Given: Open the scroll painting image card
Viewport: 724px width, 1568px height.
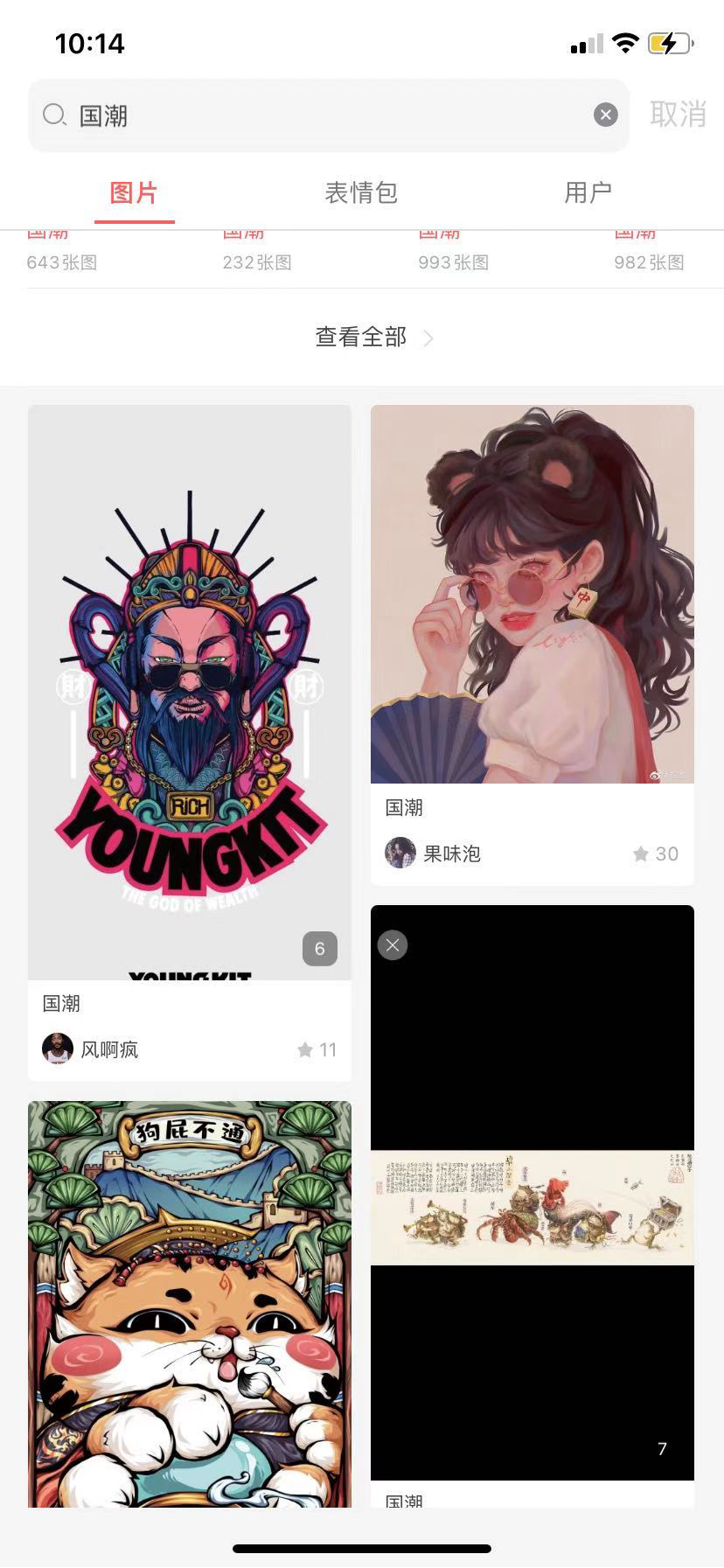Looking at the screenshot, I should [532, 1207].
